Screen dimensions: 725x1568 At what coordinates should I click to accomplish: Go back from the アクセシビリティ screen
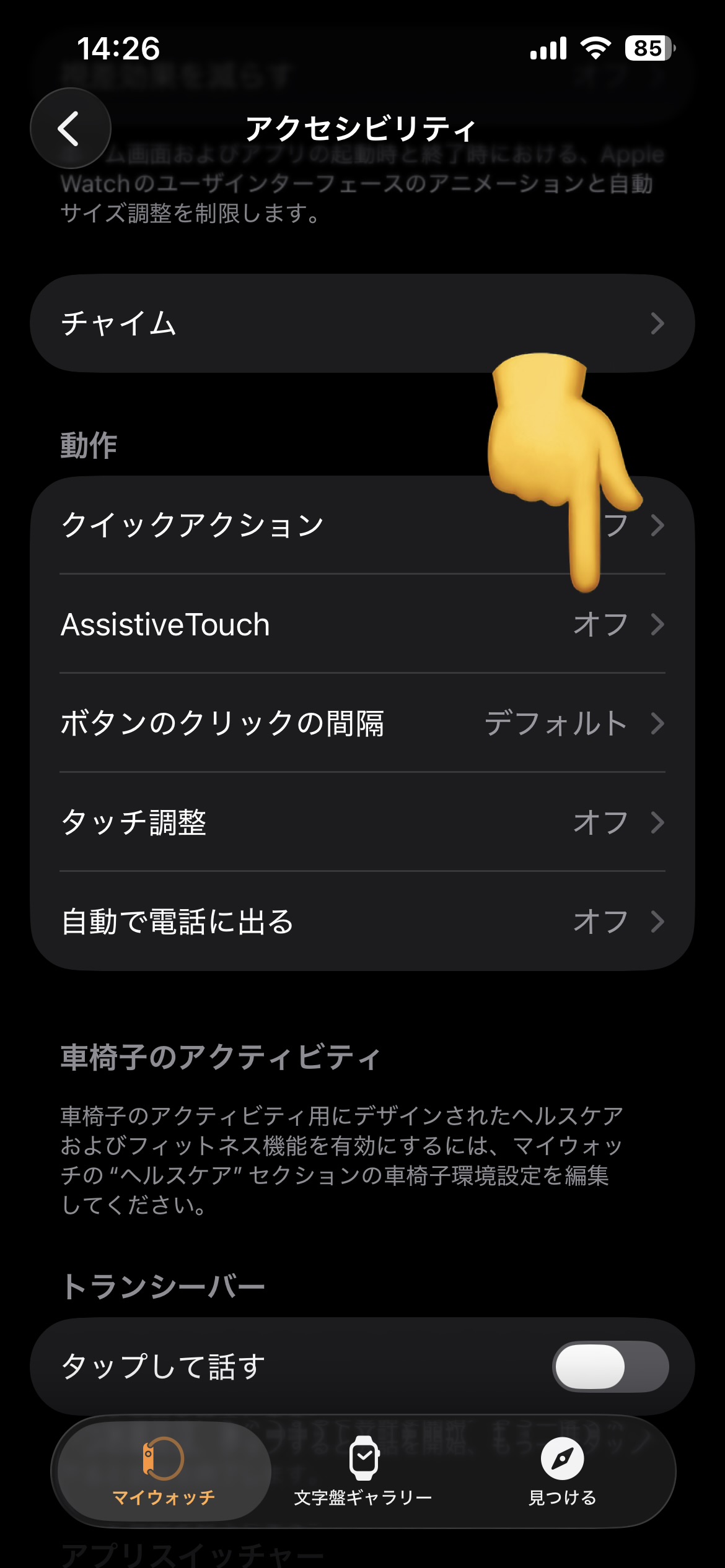point(71,128)
